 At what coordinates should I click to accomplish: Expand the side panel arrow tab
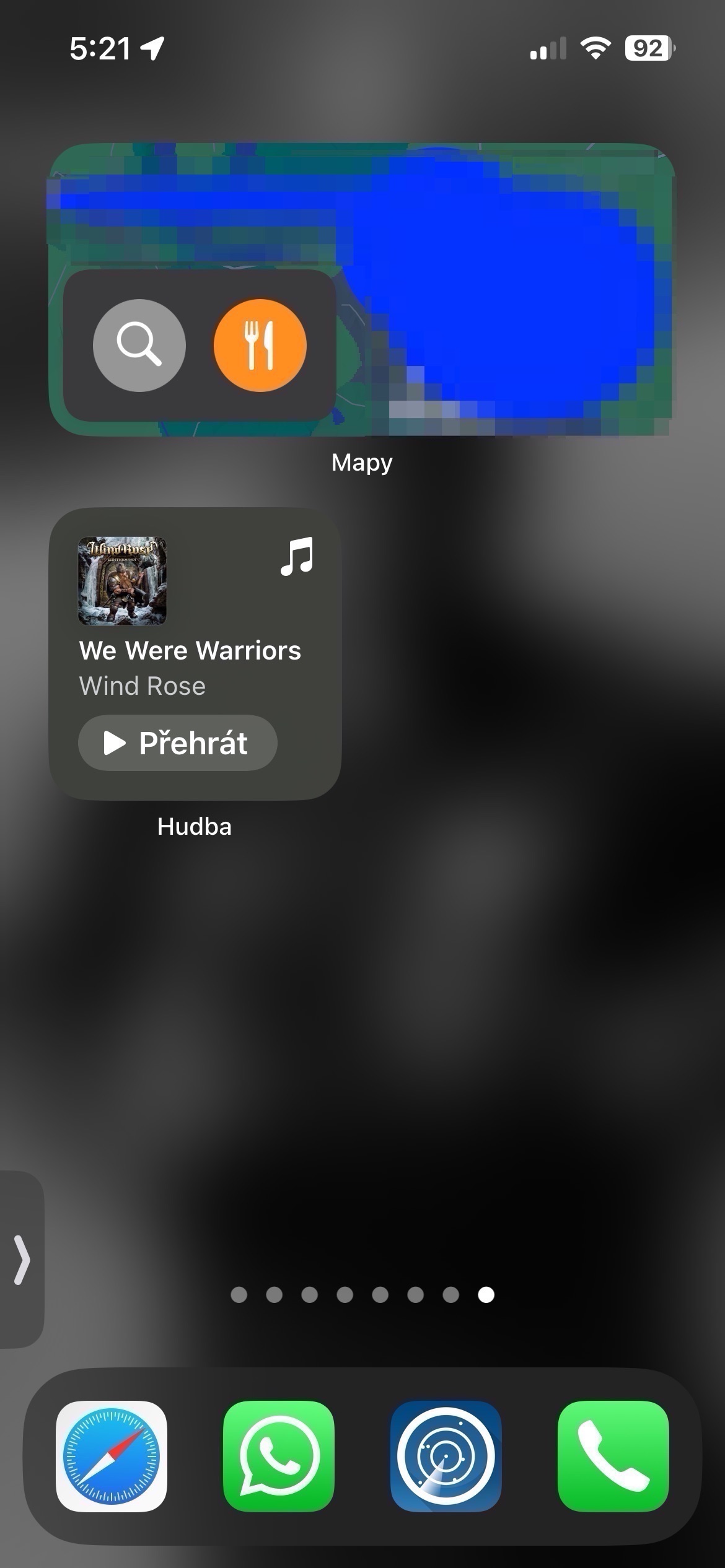[x=22, y=1260]
